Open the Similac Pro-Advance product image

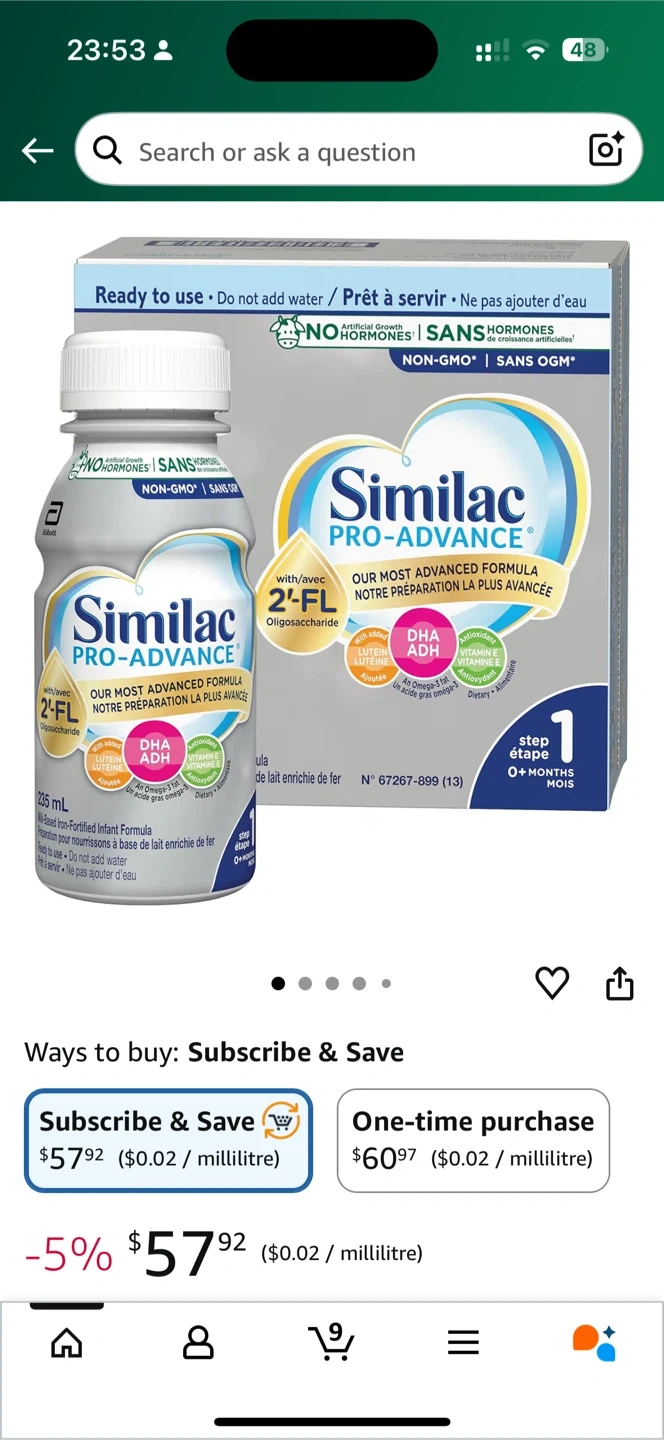coord(332,570)
